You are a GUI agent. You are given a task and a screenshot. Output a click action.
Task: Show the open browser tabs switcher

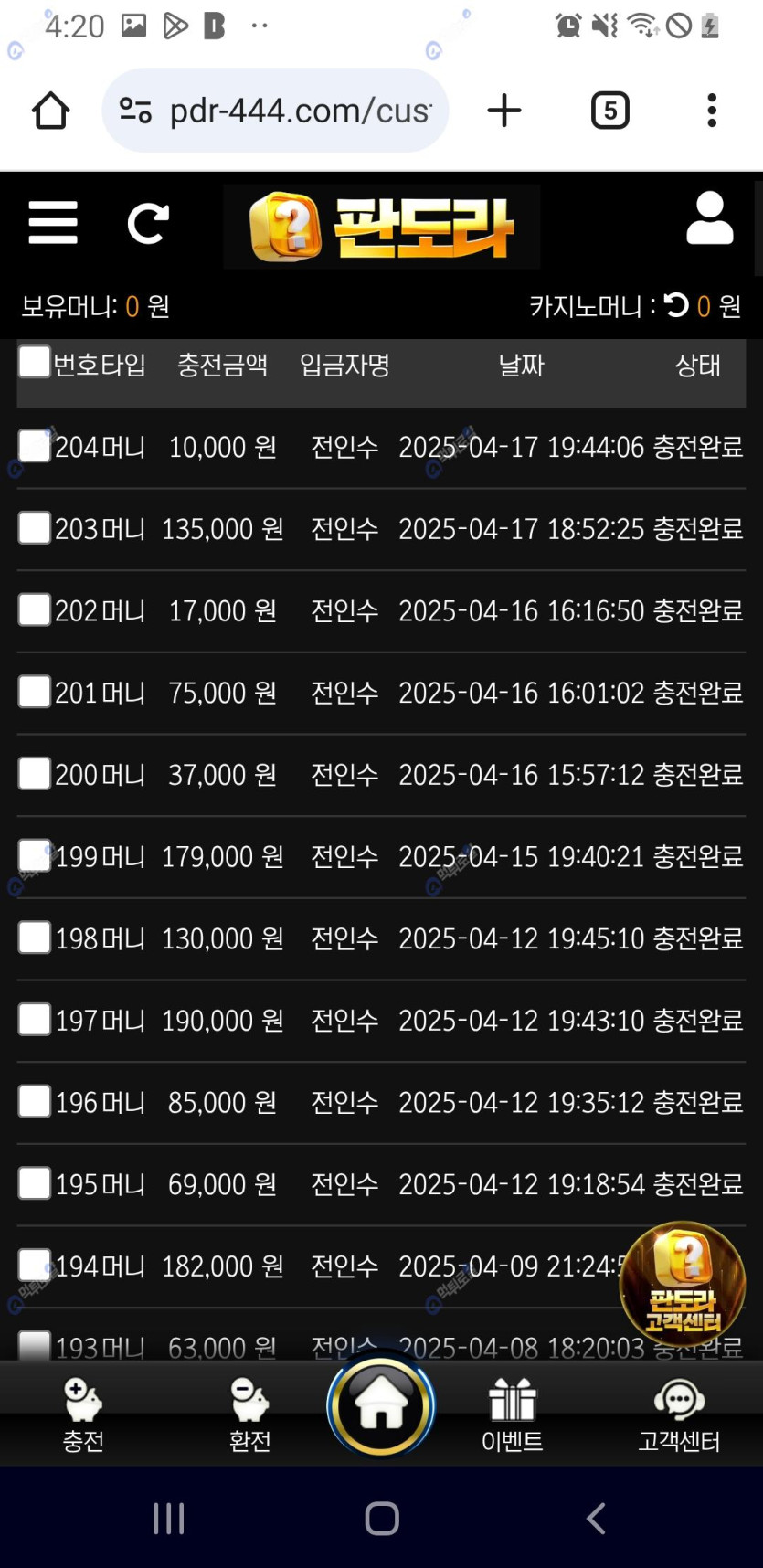tap(610, 111)
